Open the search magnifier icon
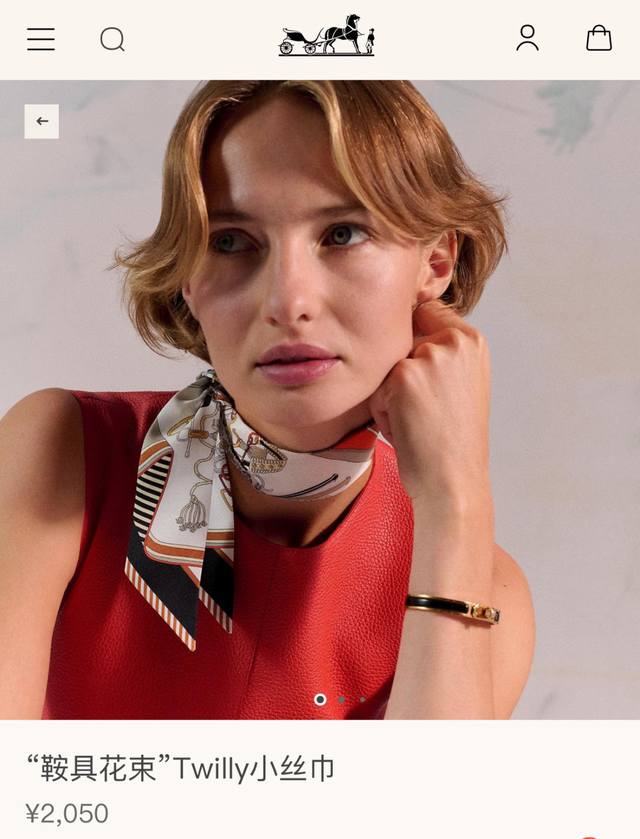This screenshot has height=839, width=640. [x=112, y=39]
